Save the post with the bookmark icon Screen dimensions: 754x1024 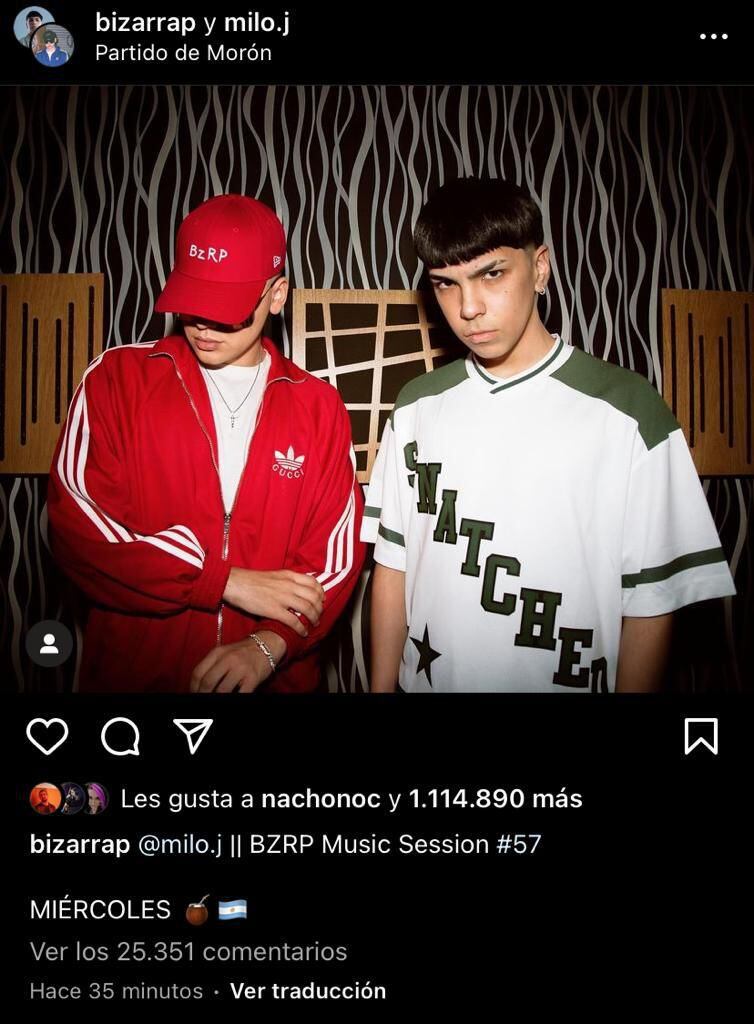tap(701, 737)
